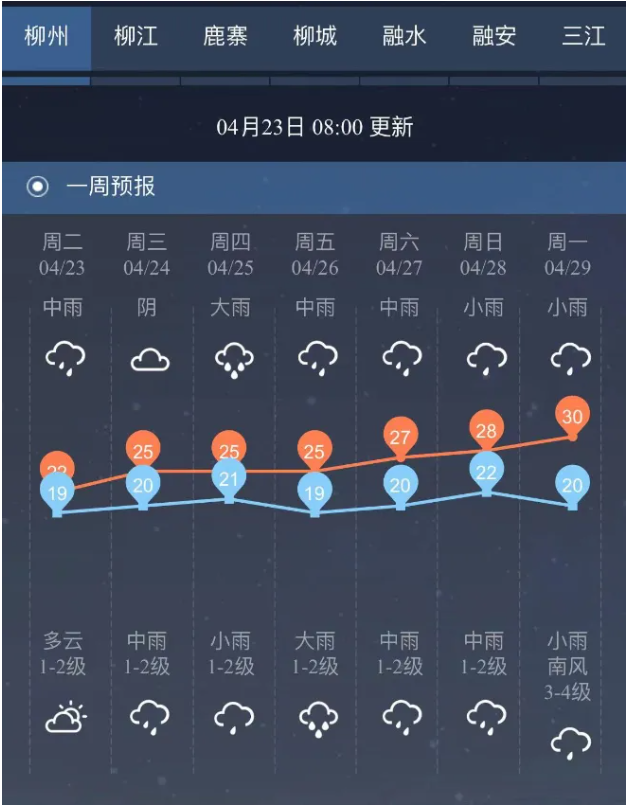Select the 柳江 city tab

[136, 38]
